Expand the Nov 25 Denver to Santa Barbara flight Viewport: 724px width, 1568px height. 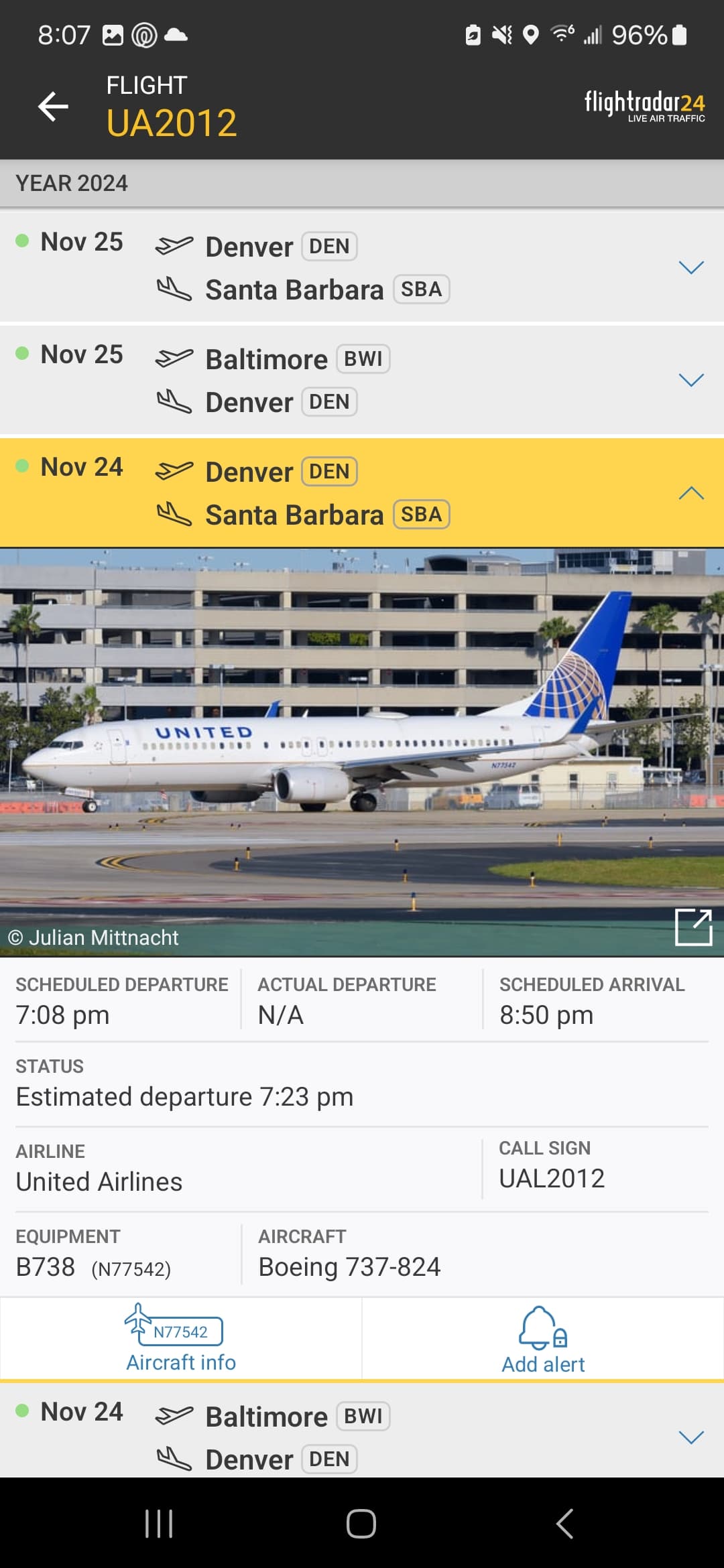coord(690,267)
